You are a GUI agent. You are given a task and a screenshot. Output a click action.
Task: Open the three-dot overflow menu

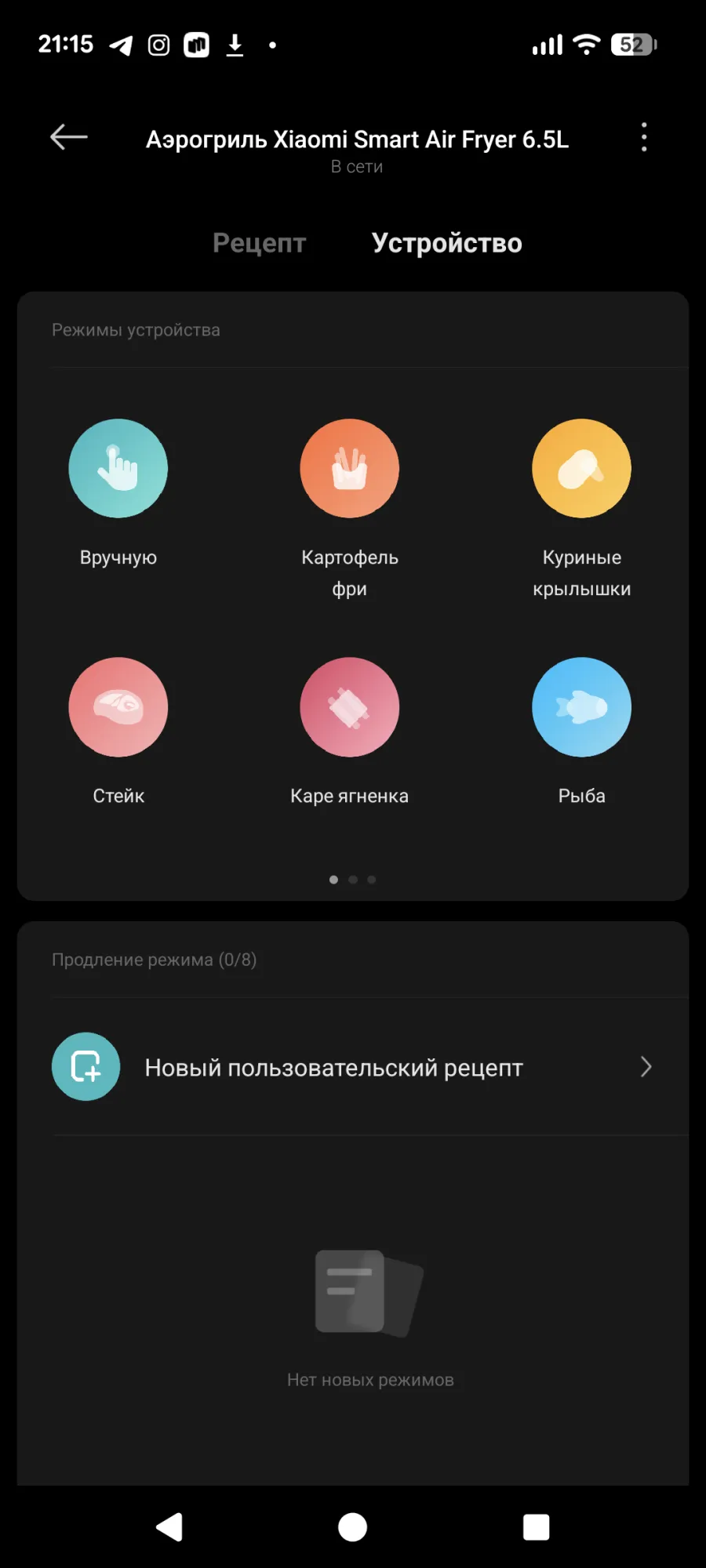[x=644, y=137]
